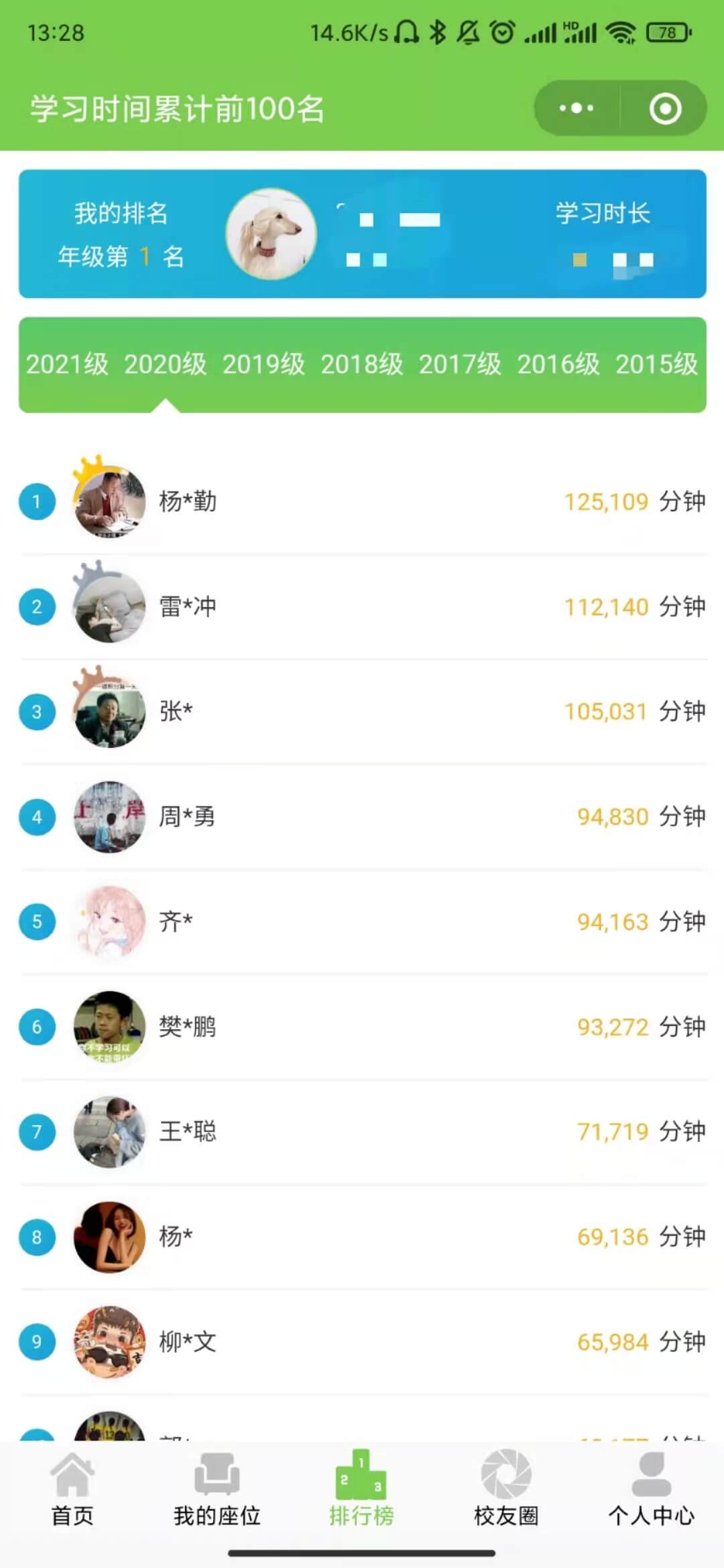Open first-place entry 杨*勤
724x1568 pixels.
(362, 502)
